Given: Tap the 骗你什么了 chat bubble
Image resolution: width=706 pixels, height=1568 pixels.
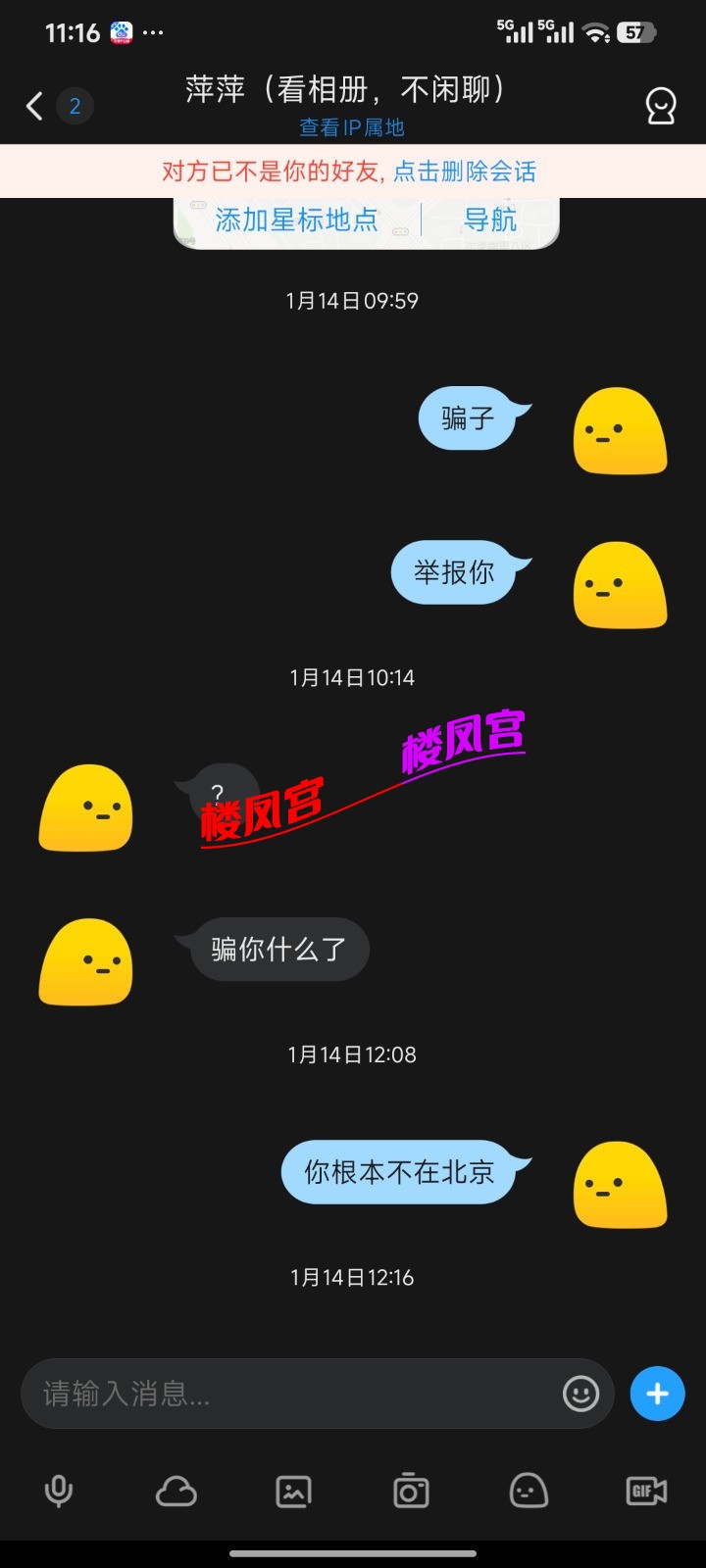Looking at the screenshot, I should pos(277,949).
